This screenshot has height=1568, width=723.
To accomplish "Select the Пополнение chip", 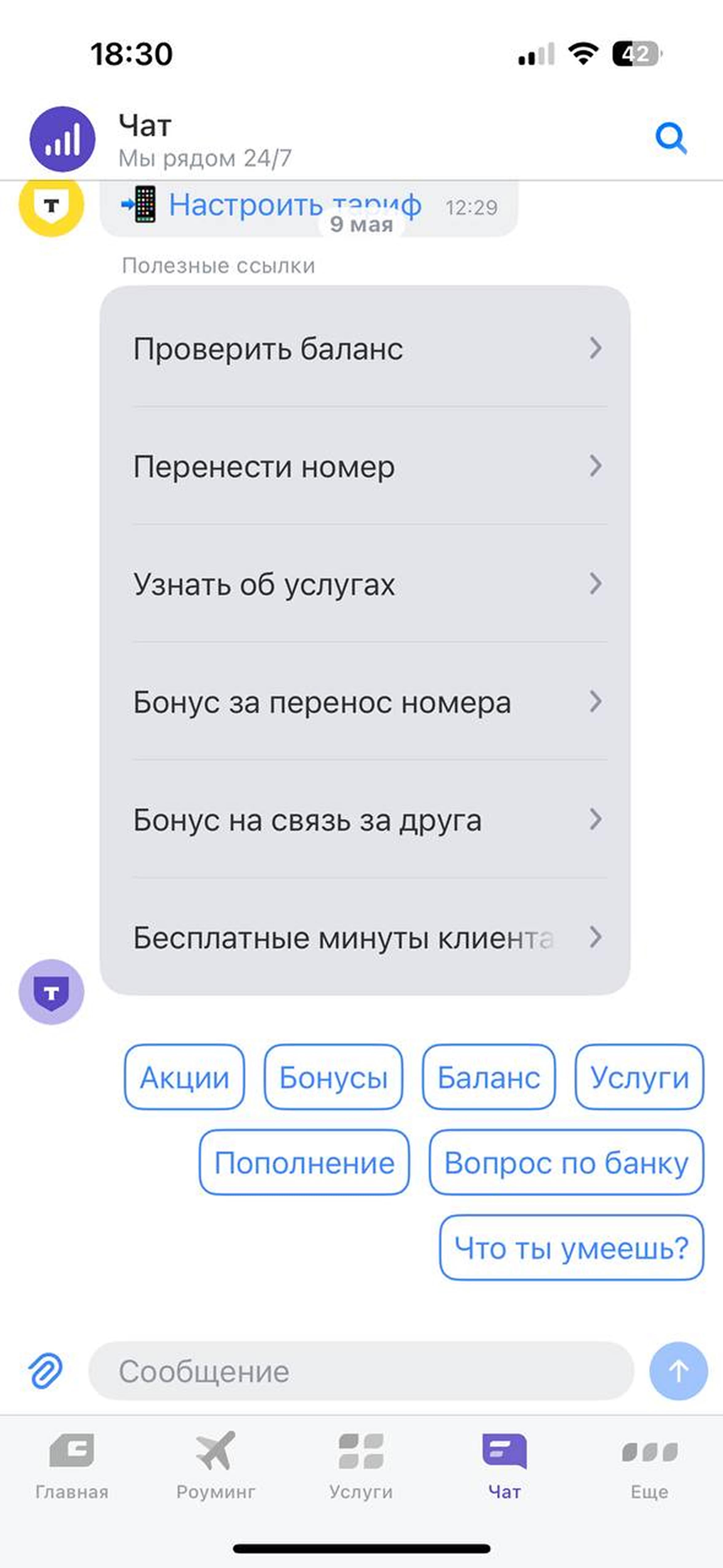I will [x=304, y=1163].
